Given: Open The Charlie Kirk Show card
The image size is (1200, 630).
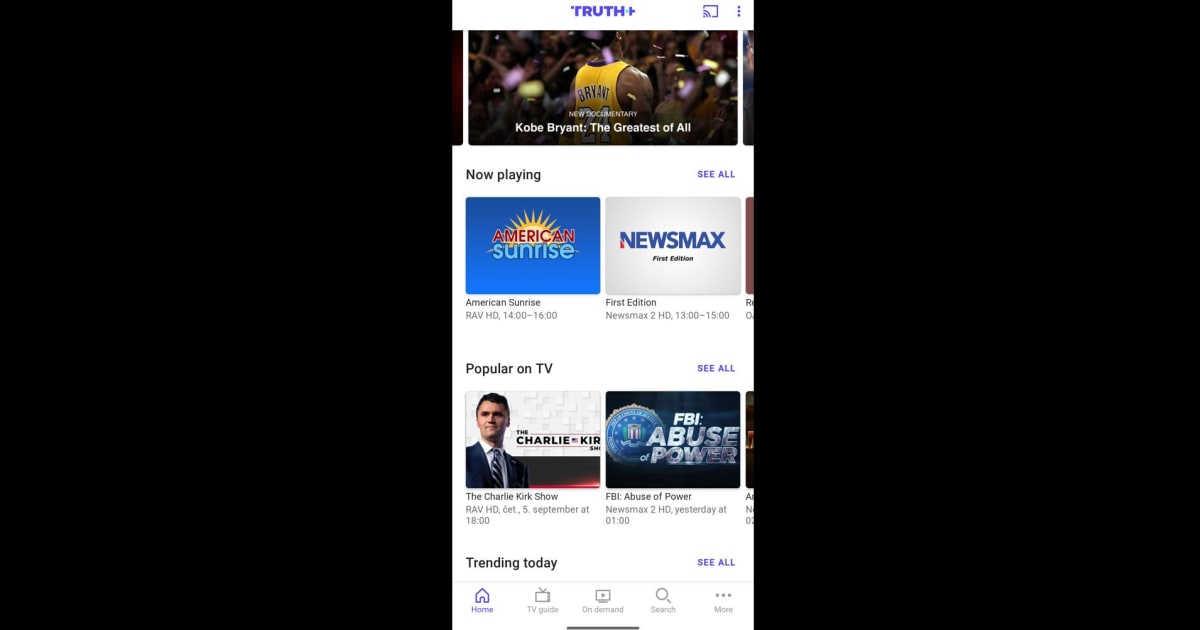Looking at the screenshot, I should pyautogui.click(x=533, y=440).
